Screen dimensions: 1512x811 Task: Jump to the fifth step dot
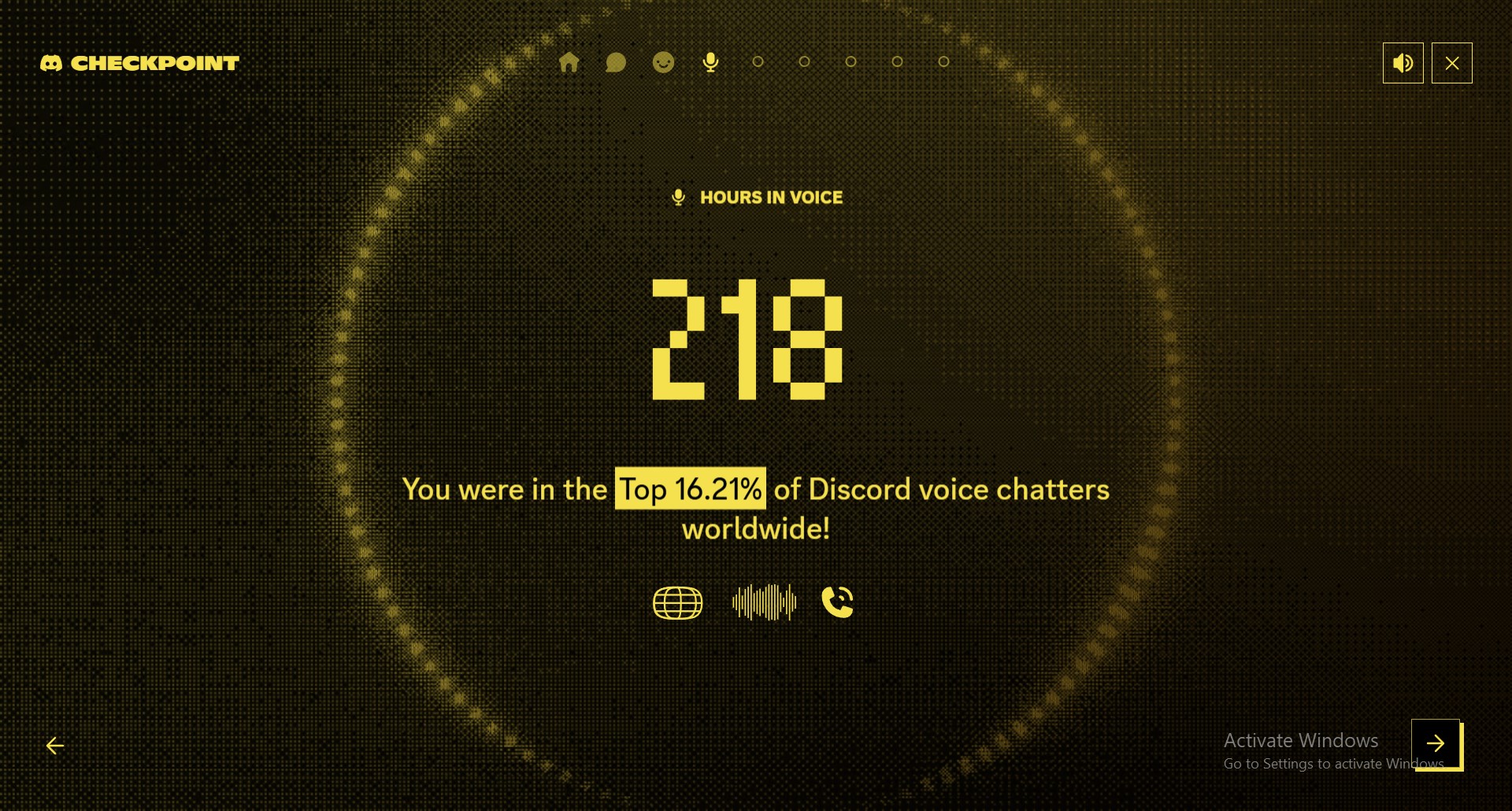point(758,61)
